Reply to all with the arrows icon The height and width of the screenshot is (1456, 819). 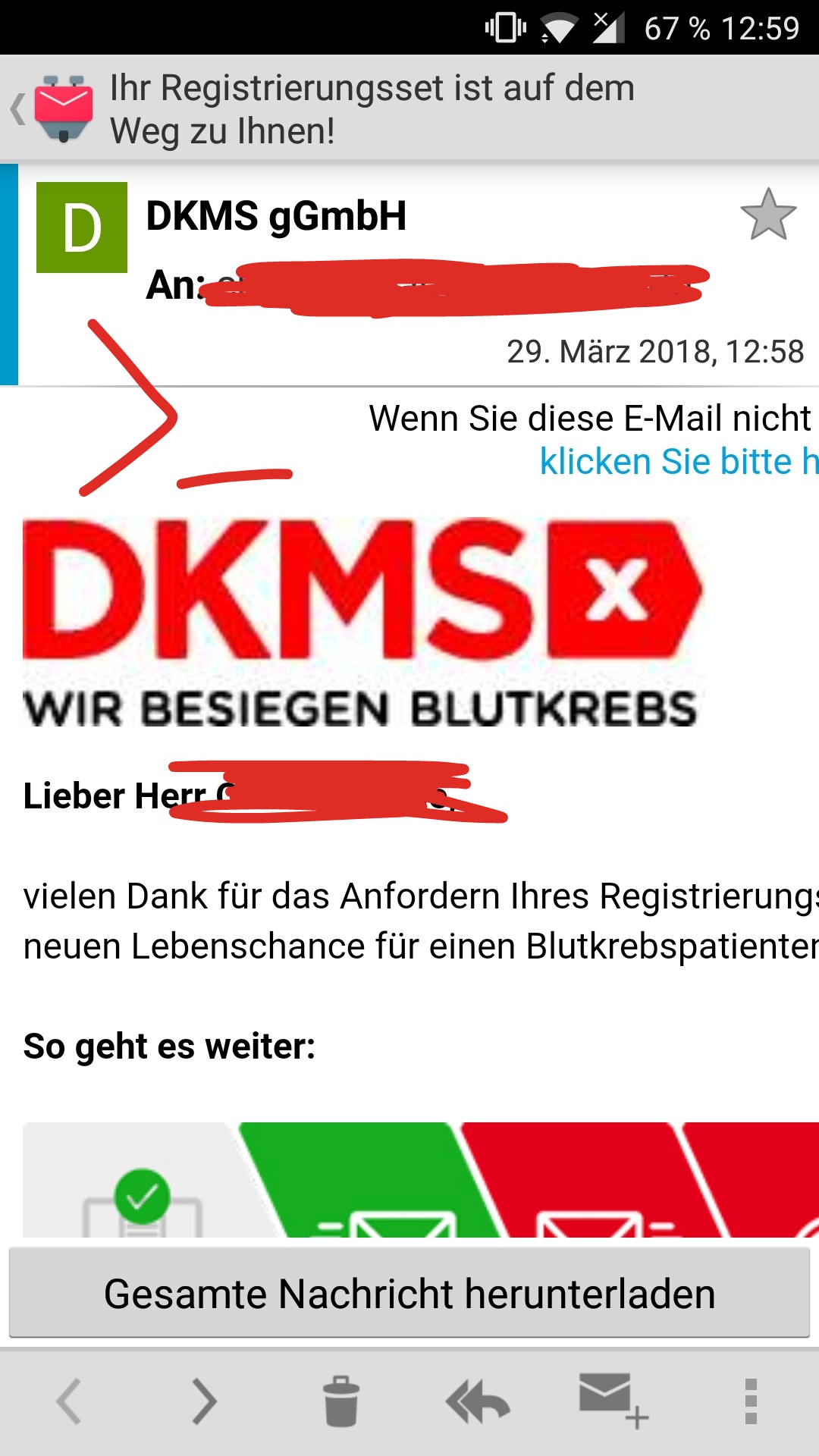[x=478, y=1401]
